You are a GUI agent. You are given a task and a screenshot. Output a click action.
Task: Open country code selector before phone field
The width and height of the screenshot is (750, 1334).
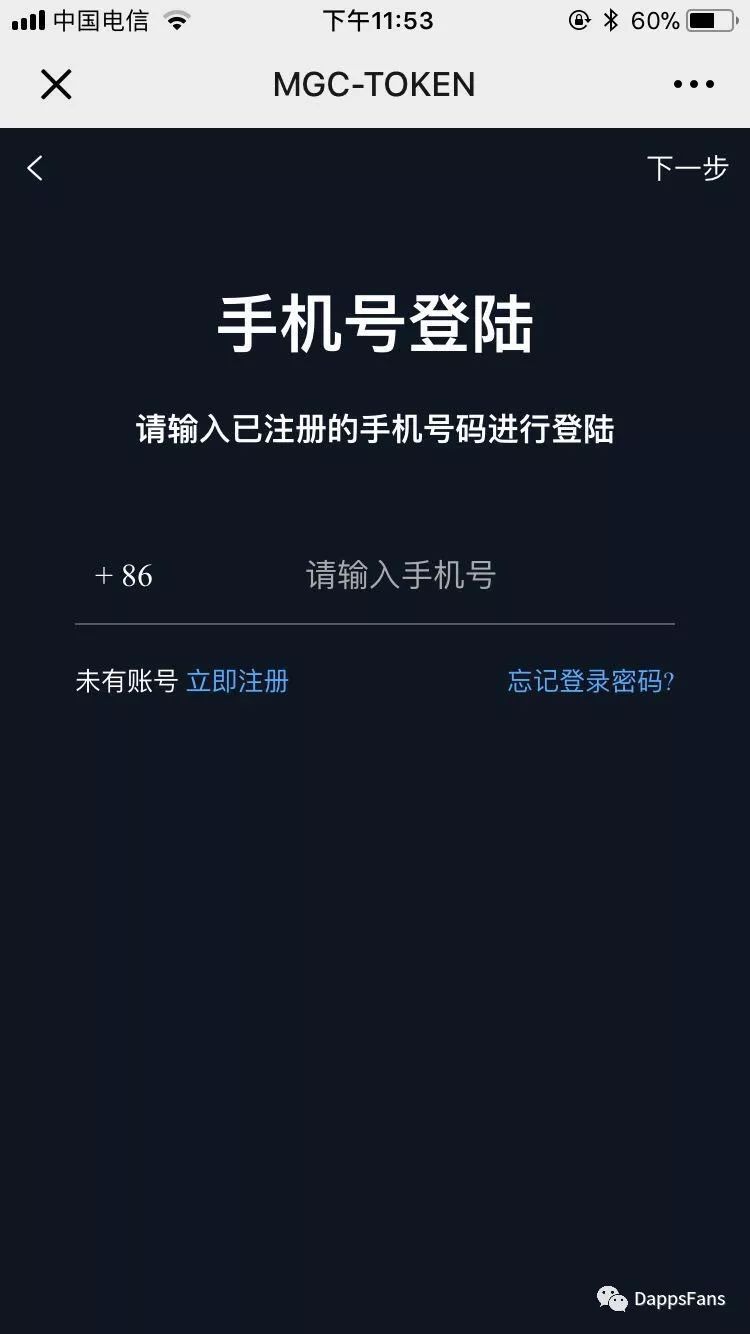point(122,576)
